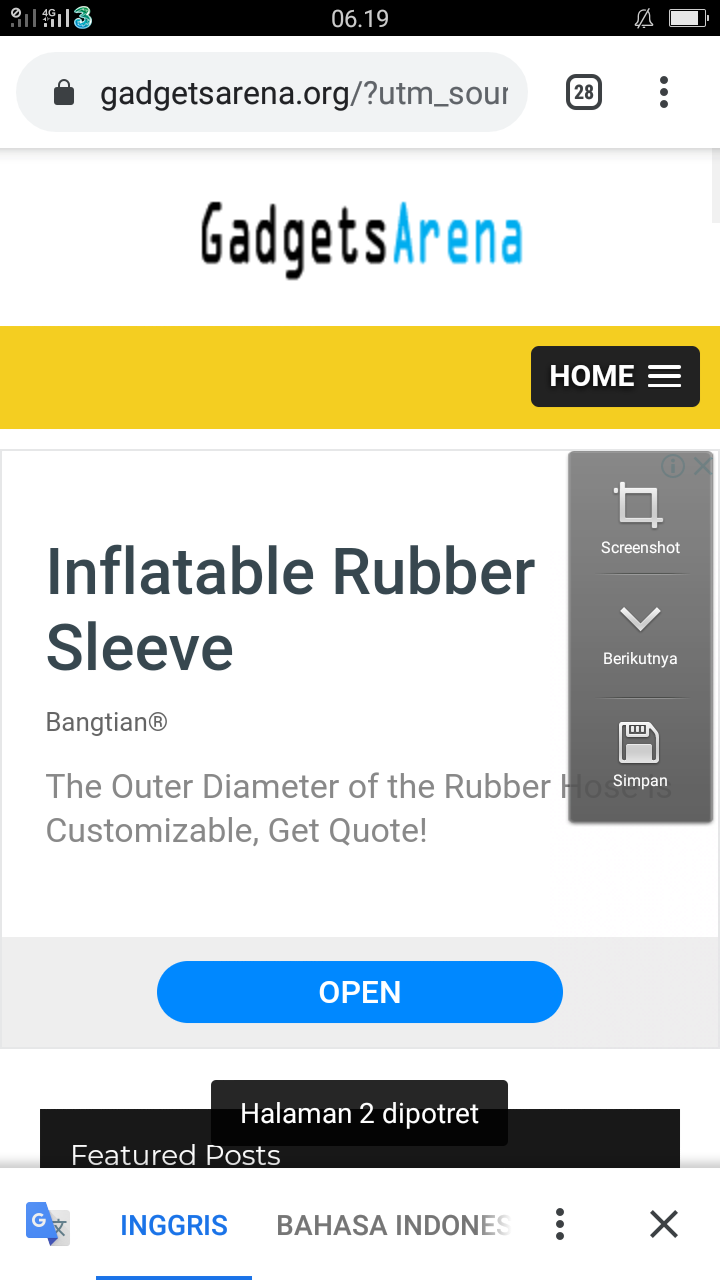Open the Chrome overflow menu

664,93
